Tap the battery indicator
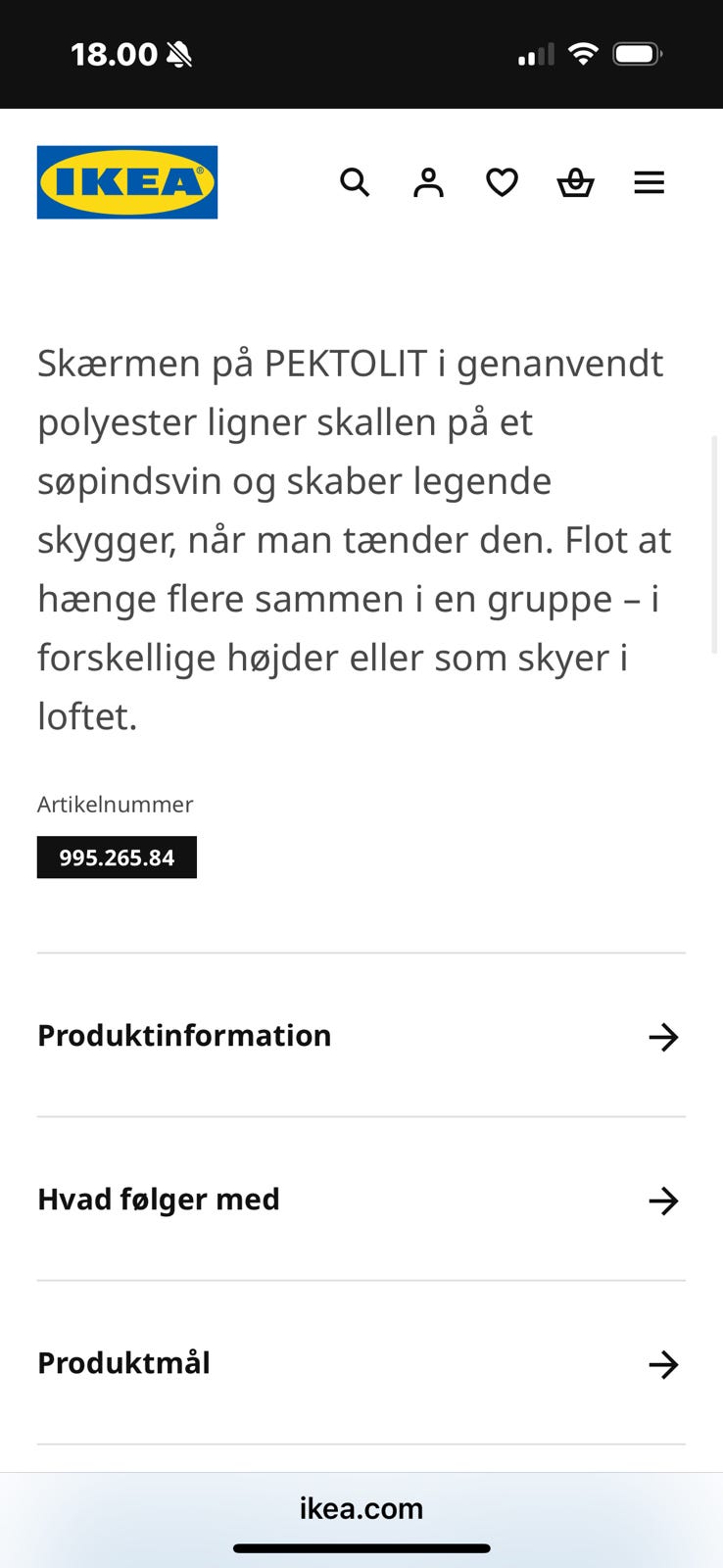723x1568 pixels. pyautogui.click(x=638, y=54)
